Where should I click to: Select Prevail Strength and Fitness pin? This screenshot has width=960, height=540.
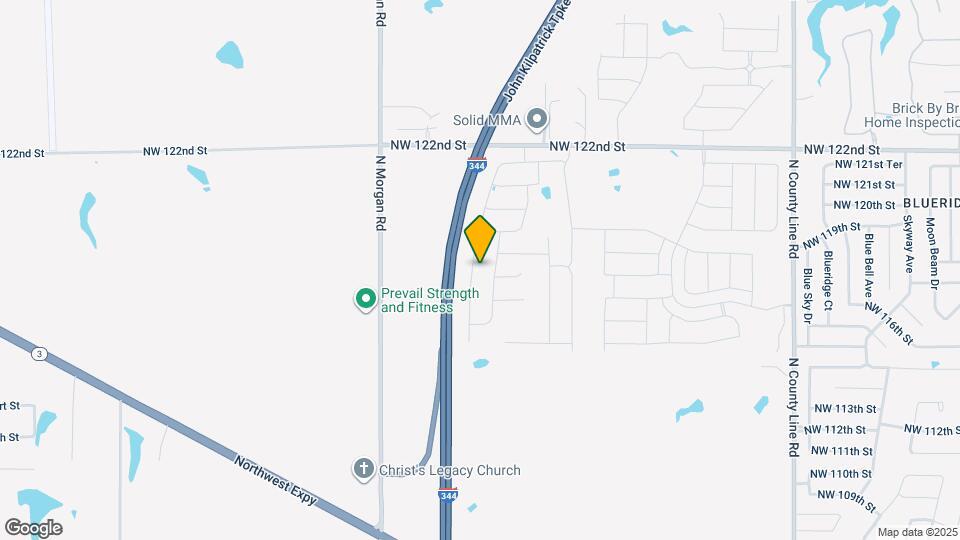[x=366, y=298]
